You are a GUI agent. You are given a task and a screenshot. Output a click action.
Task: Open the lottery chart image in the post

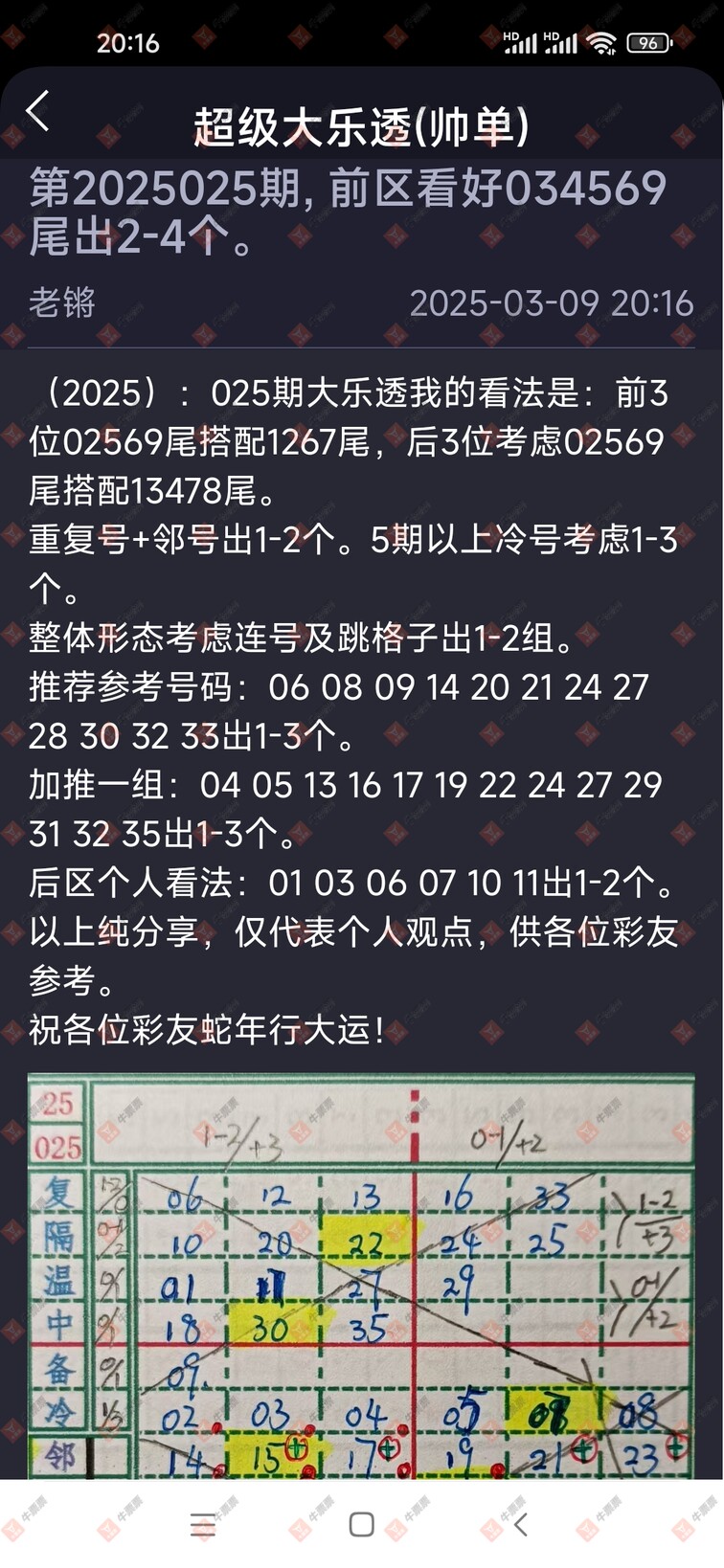coord(361,1276)
